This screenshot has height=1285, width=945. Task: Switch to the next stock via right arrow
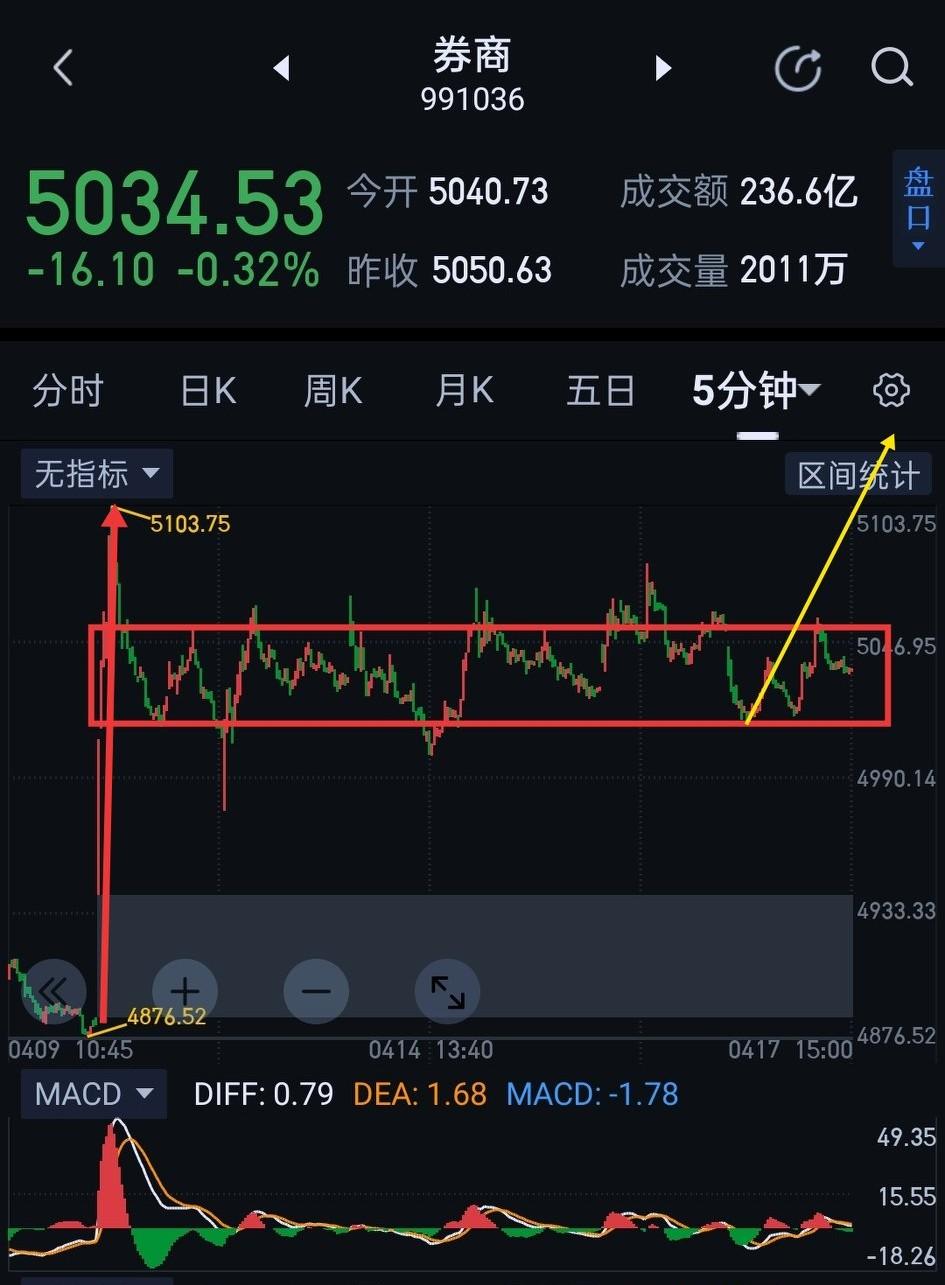tap(663, 68)
